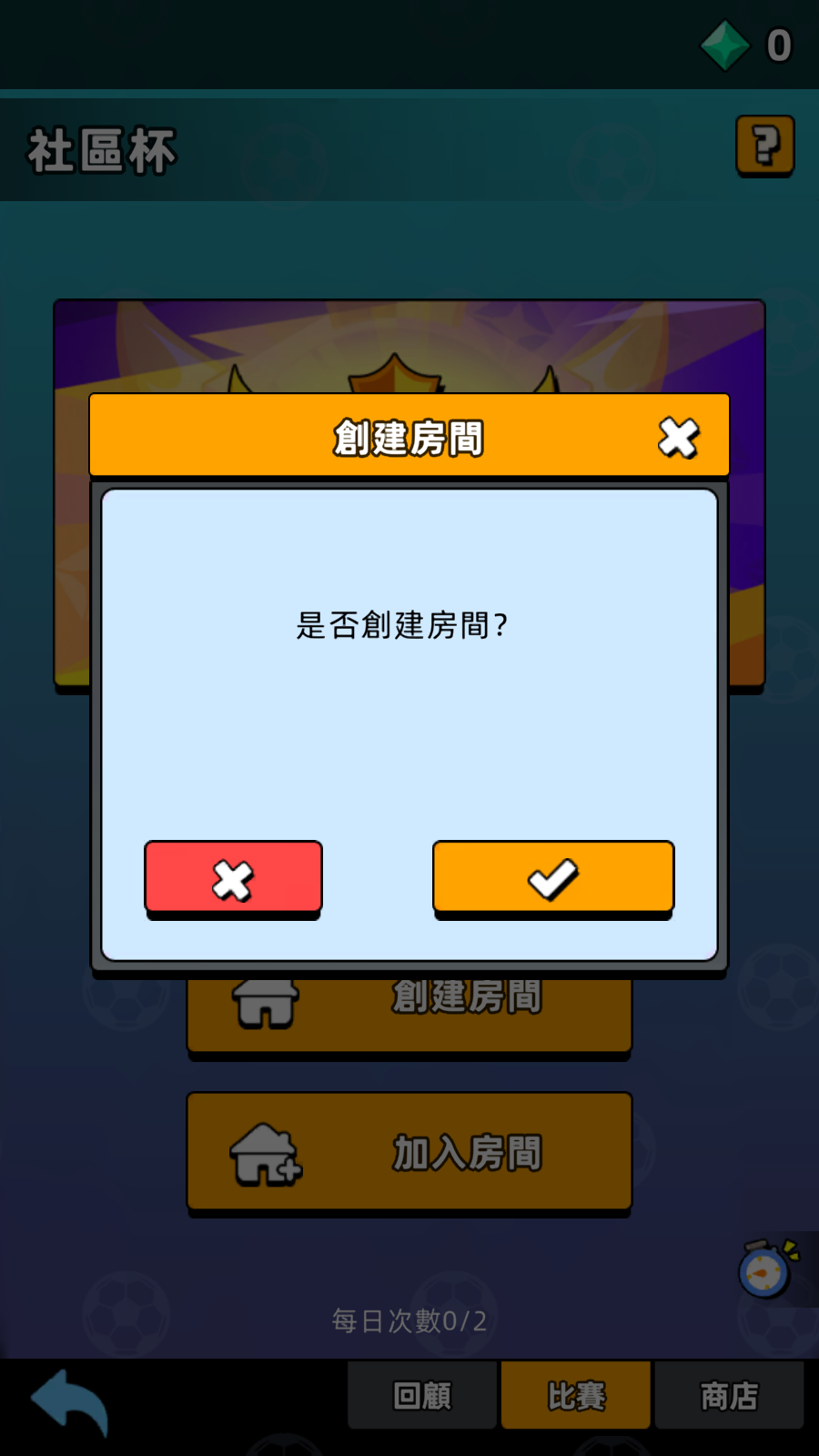Viewport: 819px width, 1456px height.
Task: Cancel room creation with red X button
Action: pos(233,878)
